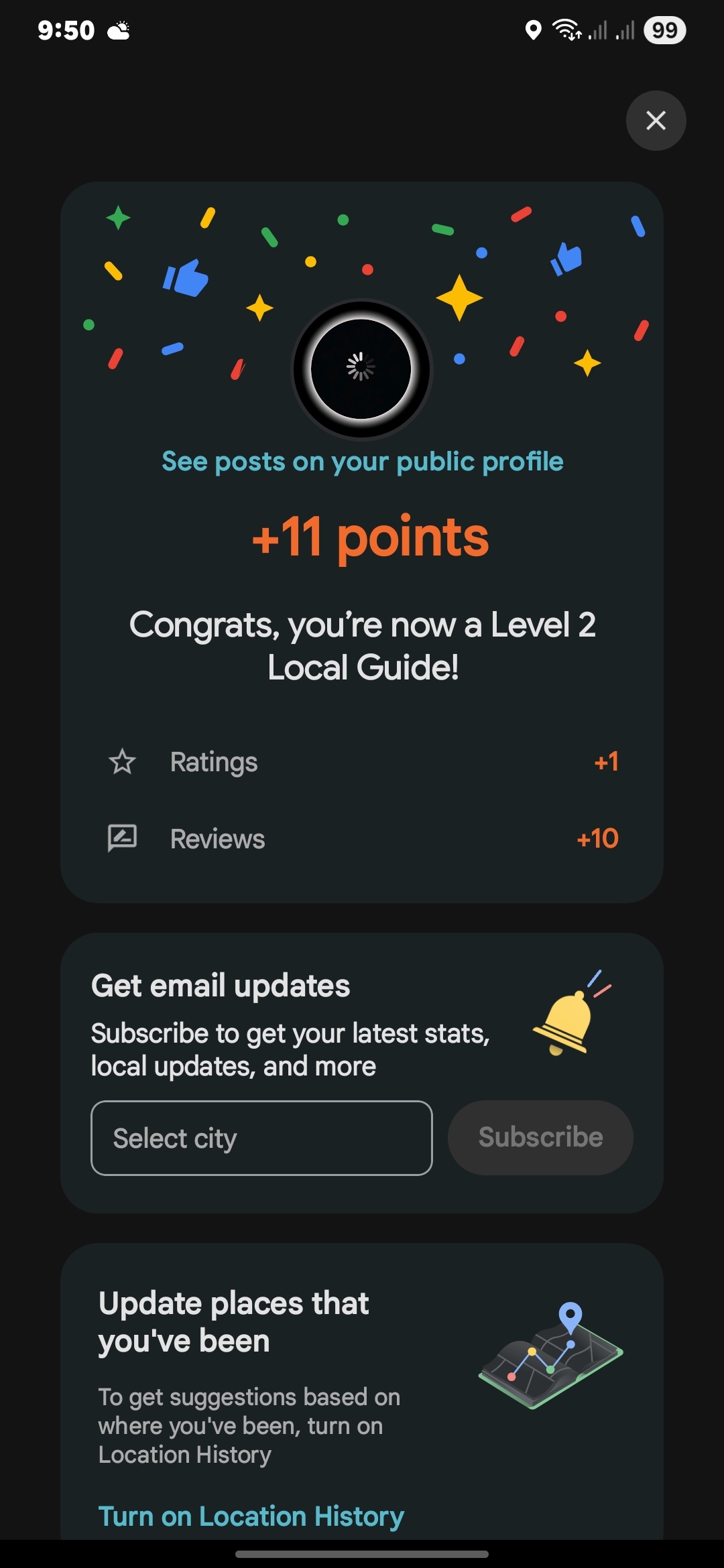Close the Local Guide congratulations screen

tap(656, 121)
